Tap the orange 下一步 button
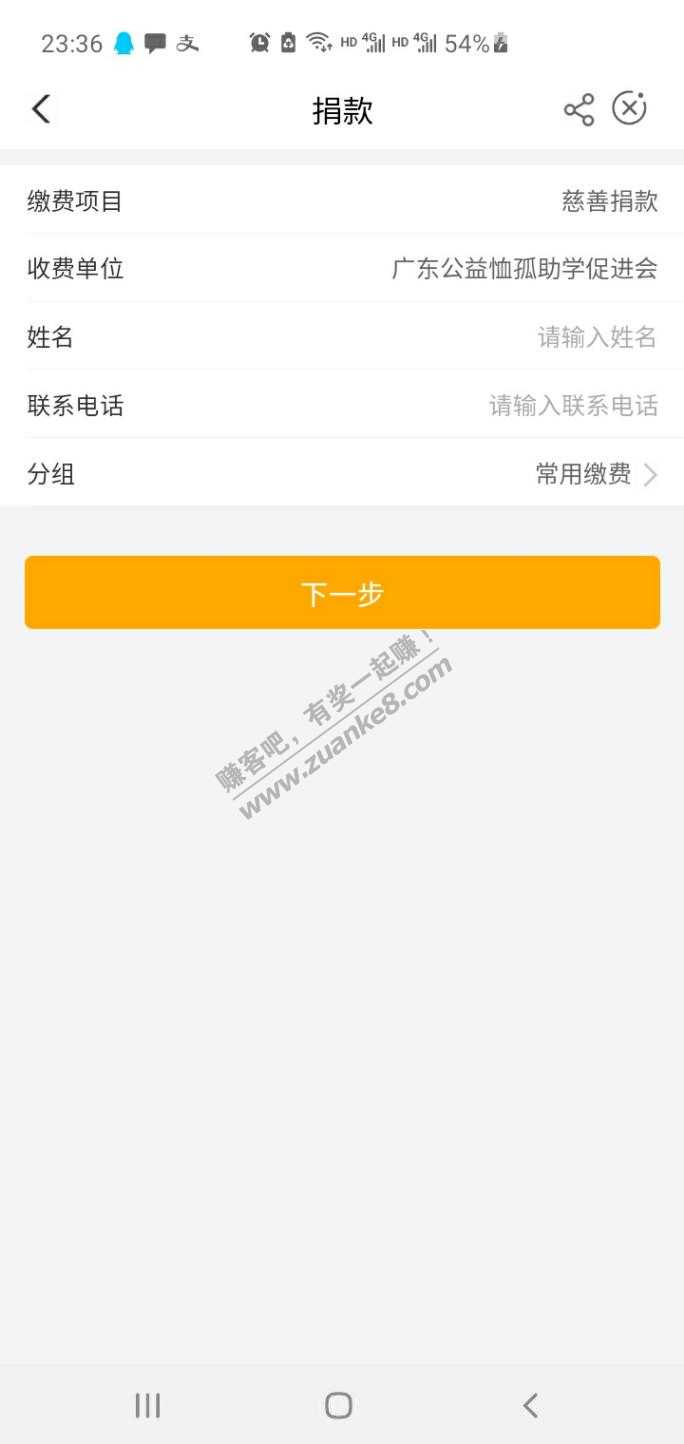 click(x=342, y=593)
